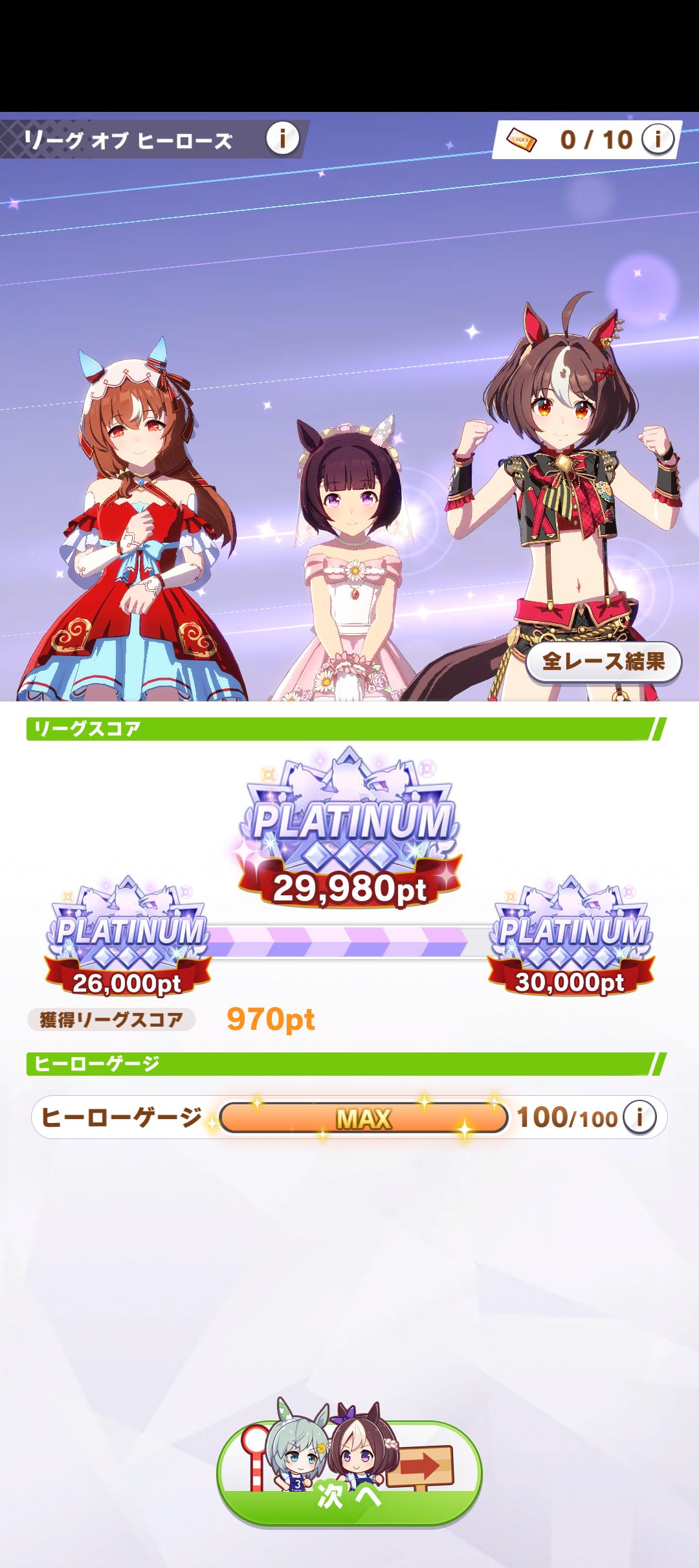Viewport: 699px width, 1568px height.
Task: View 全レース結果 race results
Action: (x=603, y=661)
